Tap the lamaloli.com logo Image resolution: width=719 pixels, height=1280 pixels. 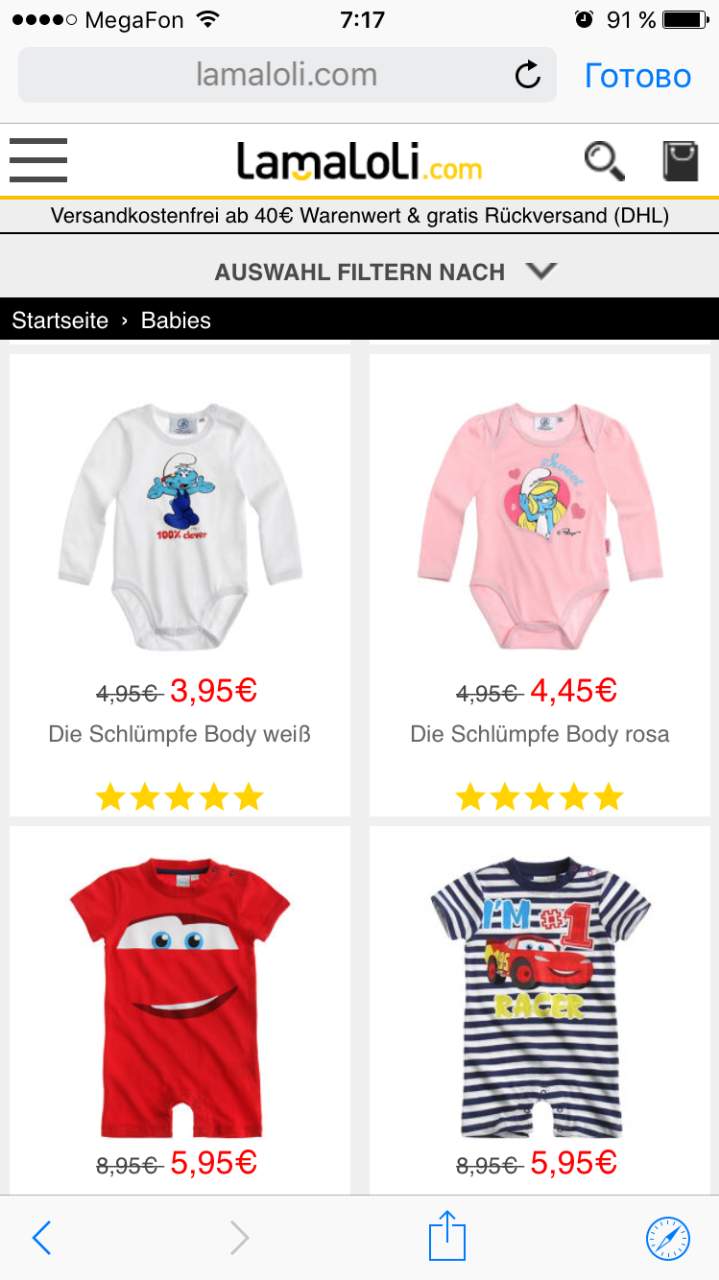(x=359, y=162)
